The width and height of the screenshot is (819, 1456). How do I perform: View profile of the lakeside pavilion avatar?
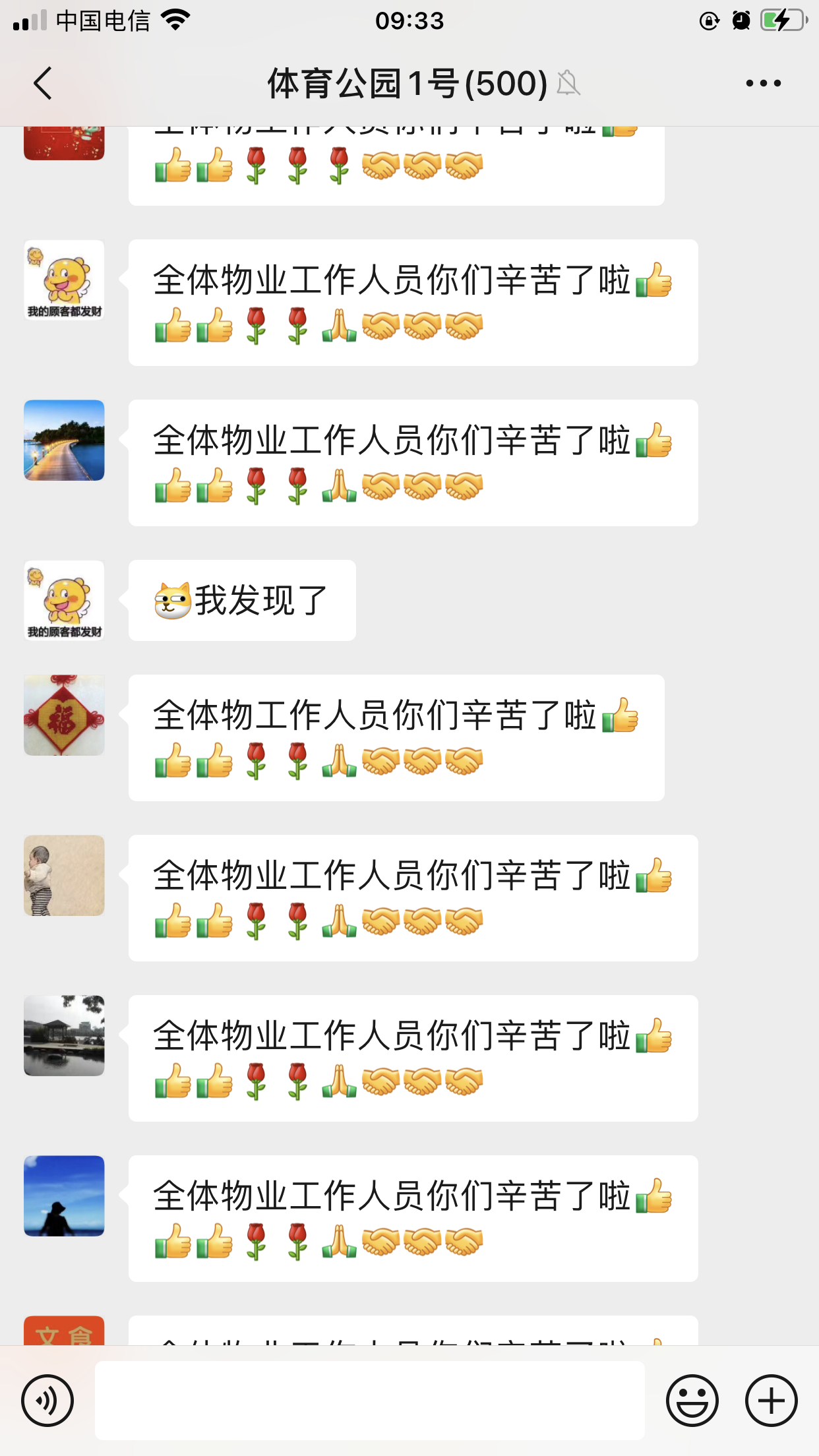coord(64,1035)
